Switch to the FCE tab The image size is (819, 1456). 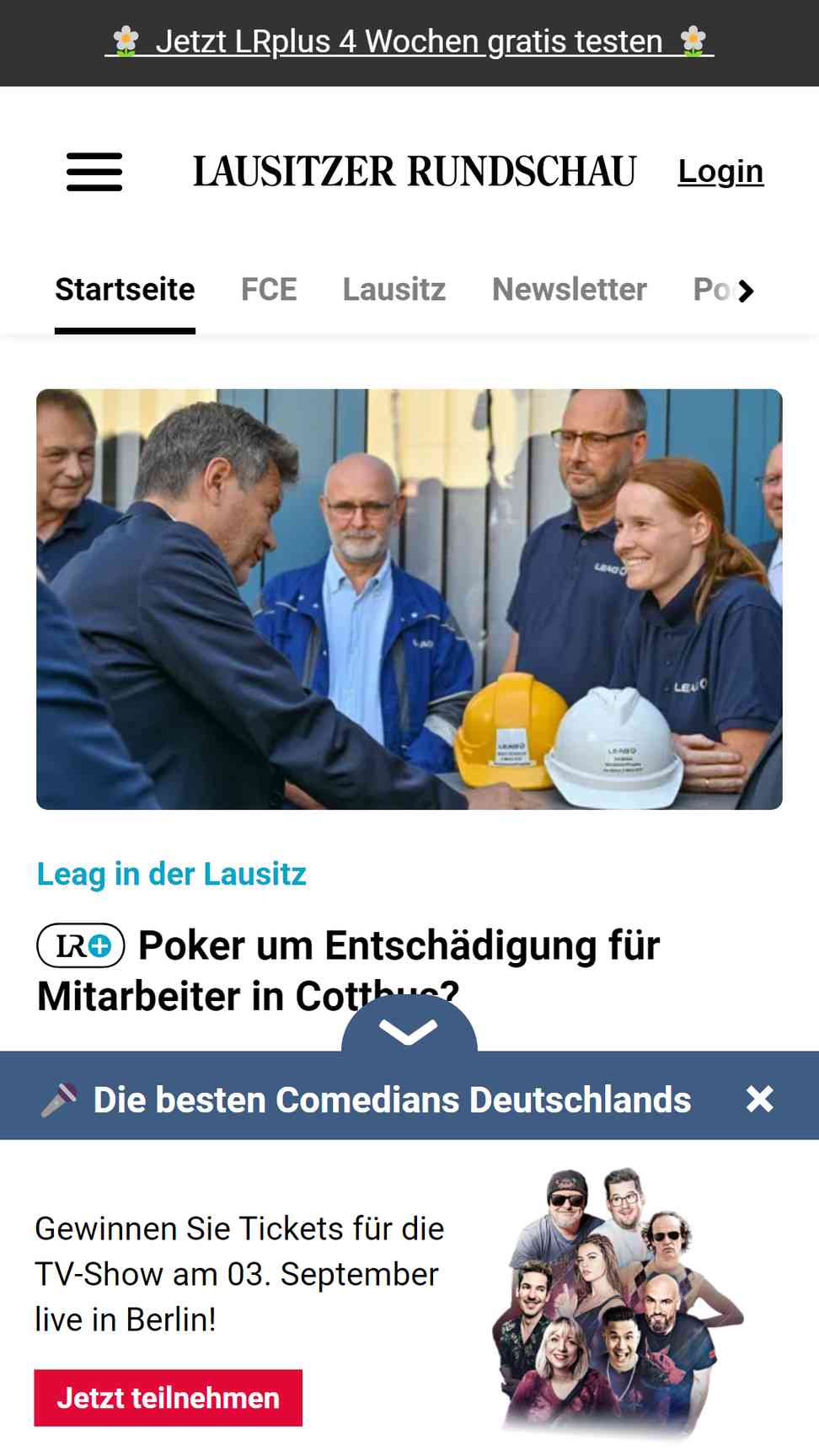pos(269,290)
